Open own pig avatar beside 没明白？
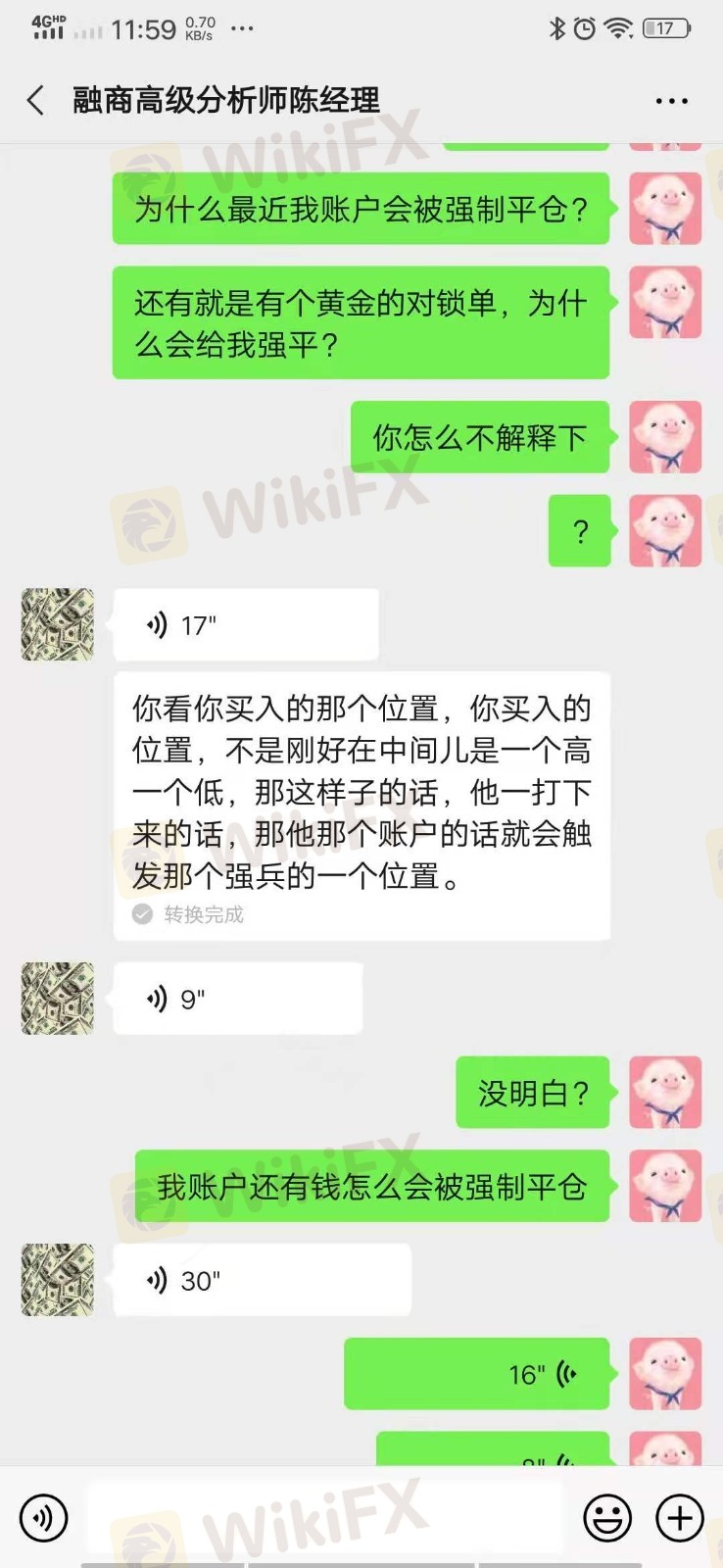The width and height of the screenshot is (723, 1568). pos(665,1092)
